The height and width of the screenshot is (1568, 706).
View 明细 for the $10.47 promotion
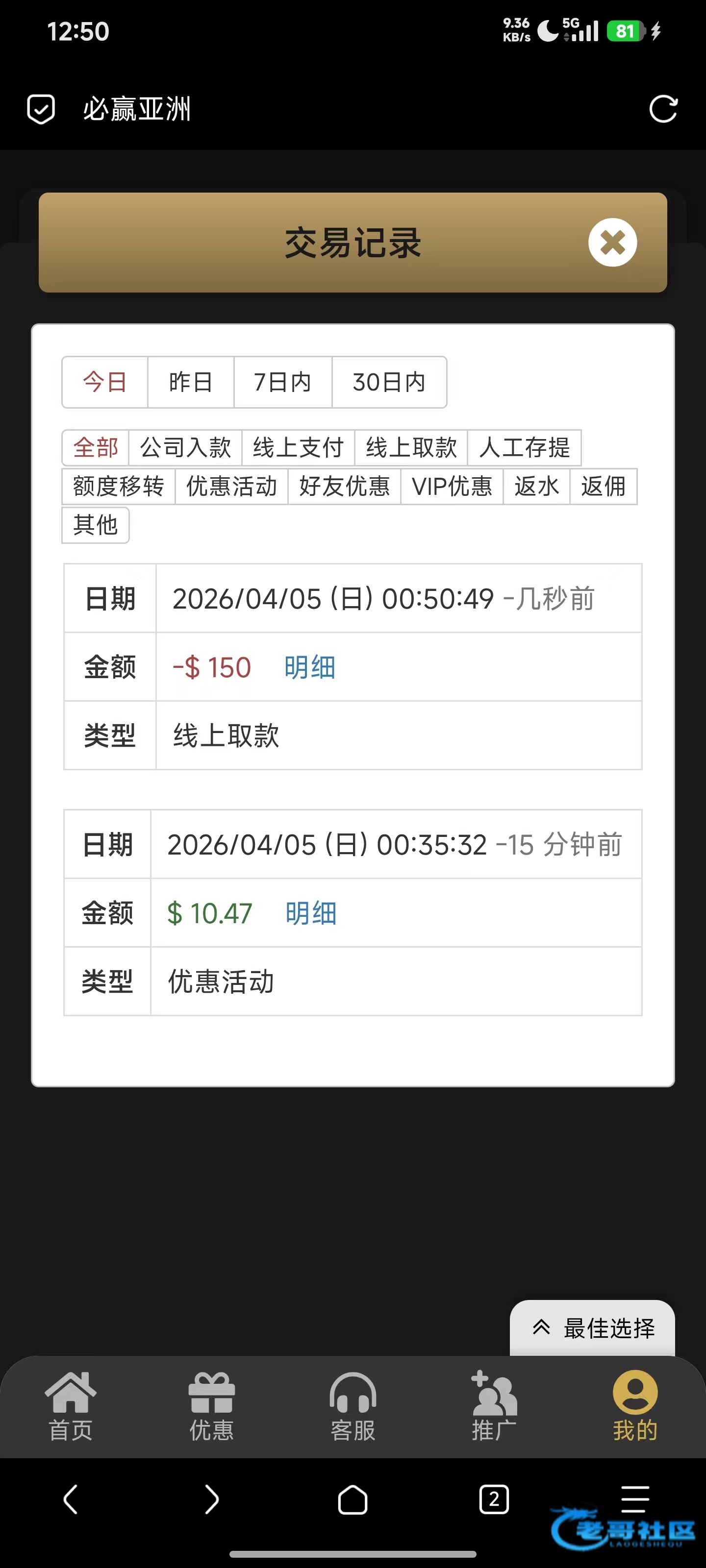[x=311, y=913]
